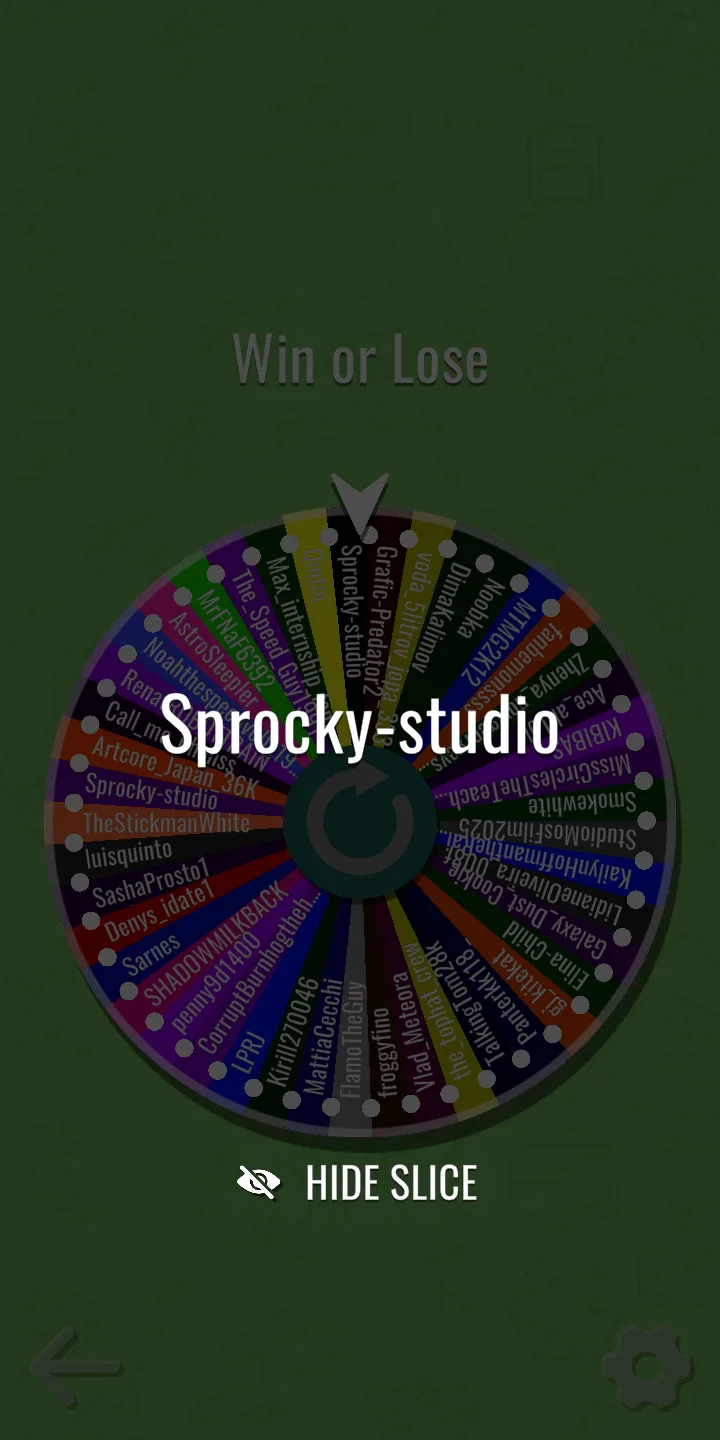The width and height of the screenshot is (720, 1440).
Task: Open the settings gear
Action: pos(647,1367)
